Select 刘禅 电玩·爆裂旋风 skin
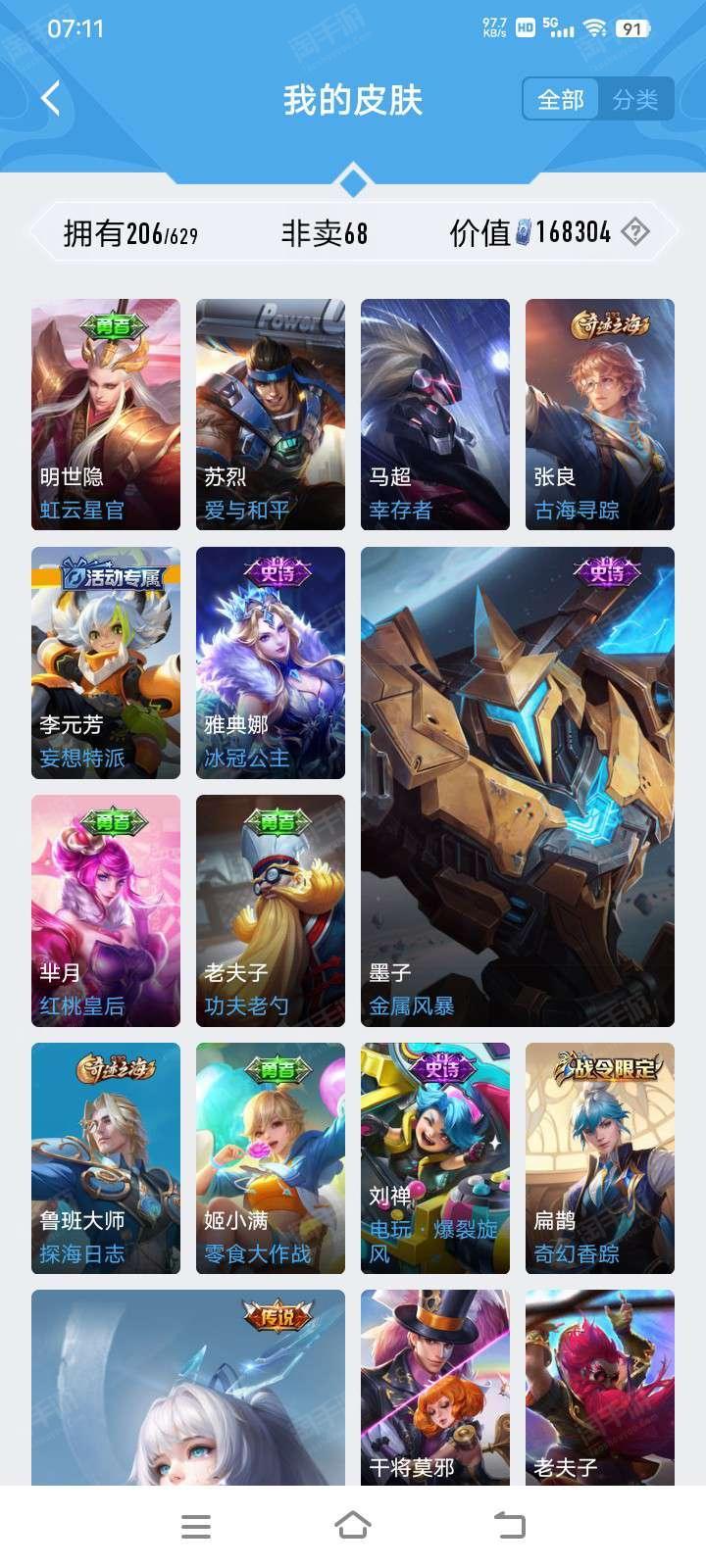 coord(435,1158)
